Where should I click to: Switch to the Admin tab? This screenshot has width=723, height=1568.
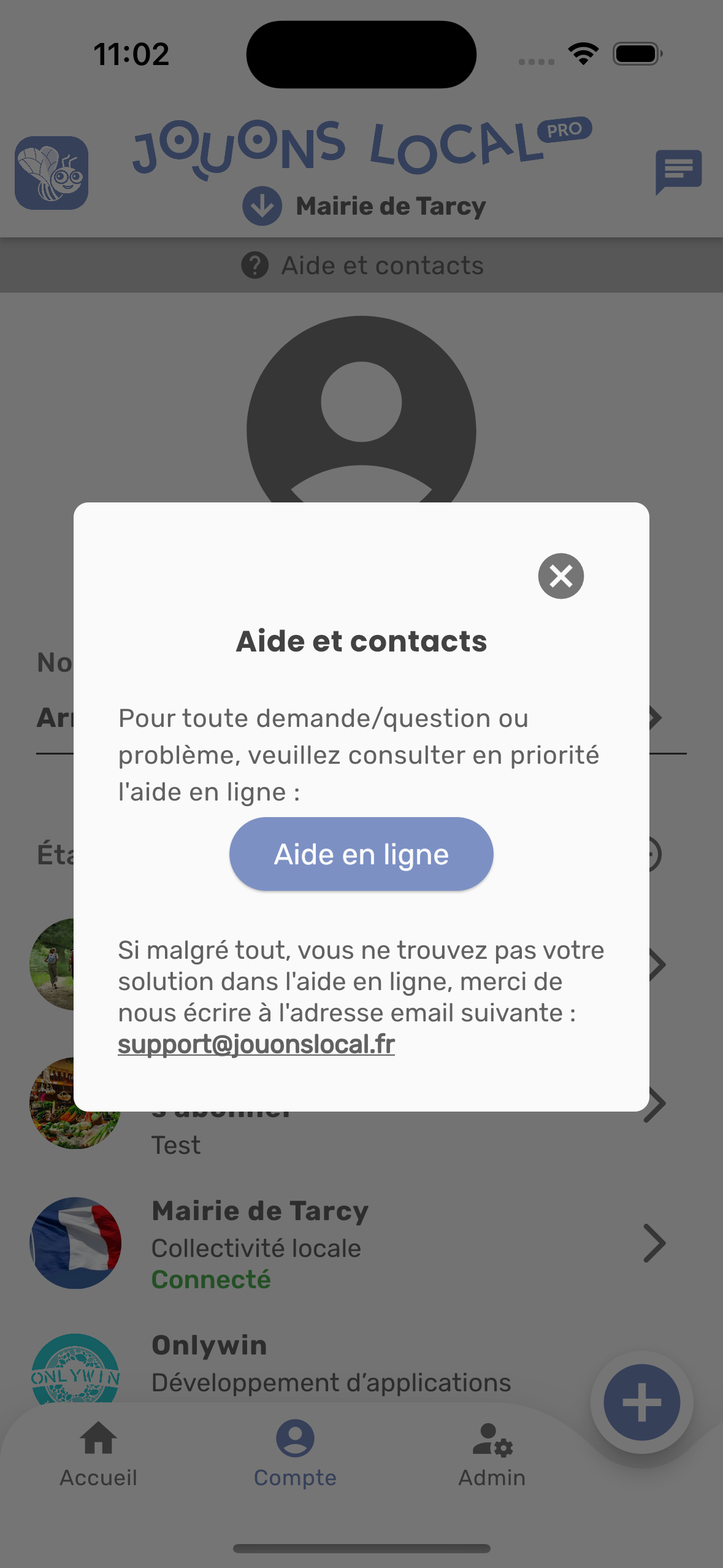[x=492, y=1454]
